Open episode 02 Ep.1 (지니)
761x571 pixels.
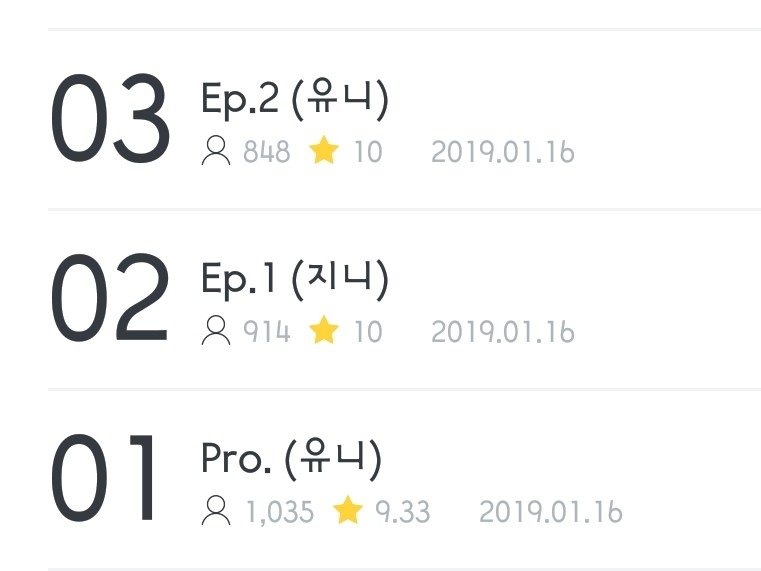click(295, 279)
